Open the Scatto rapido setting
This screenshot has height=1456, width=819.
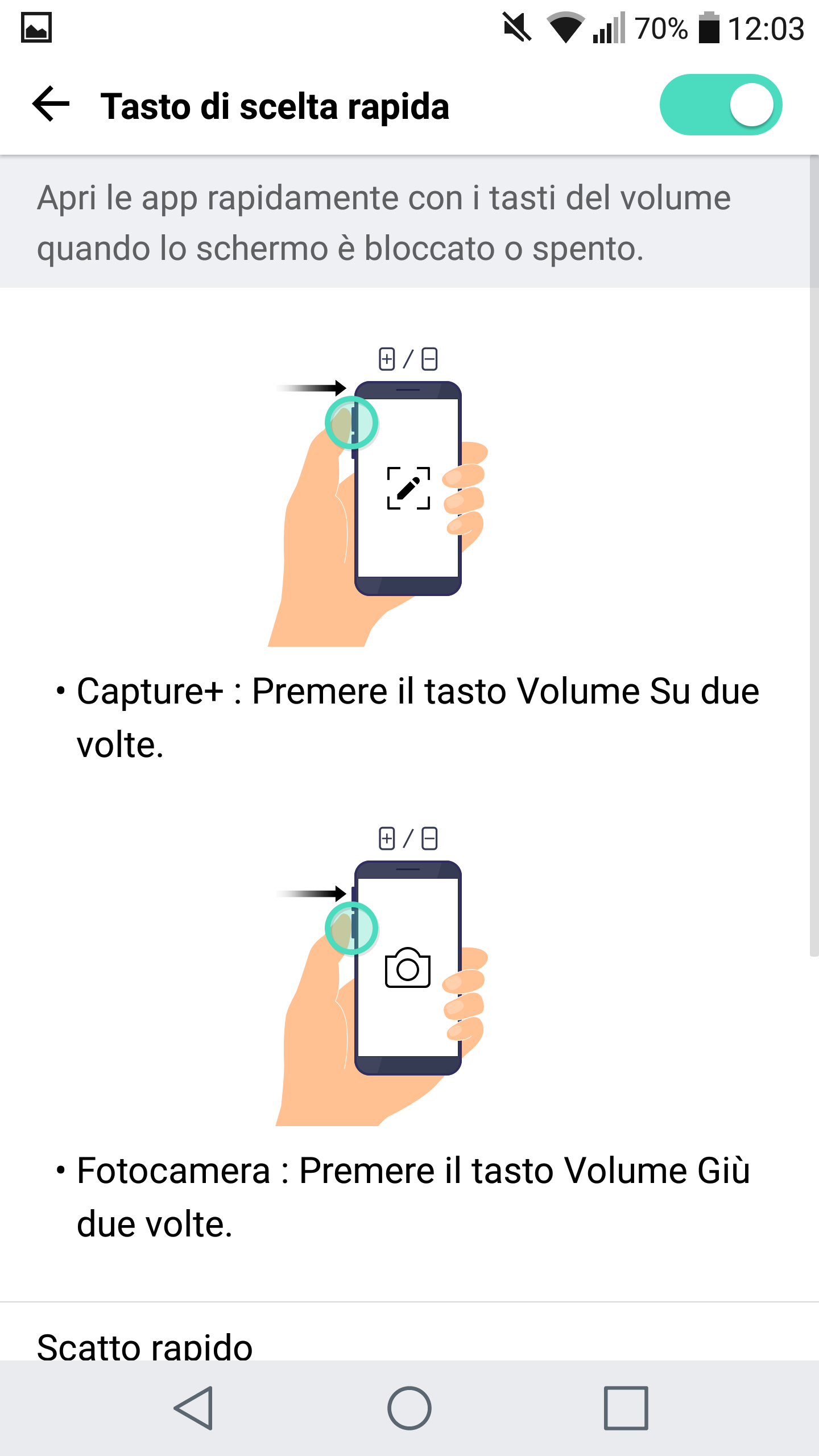click(x=145, y=1345)
